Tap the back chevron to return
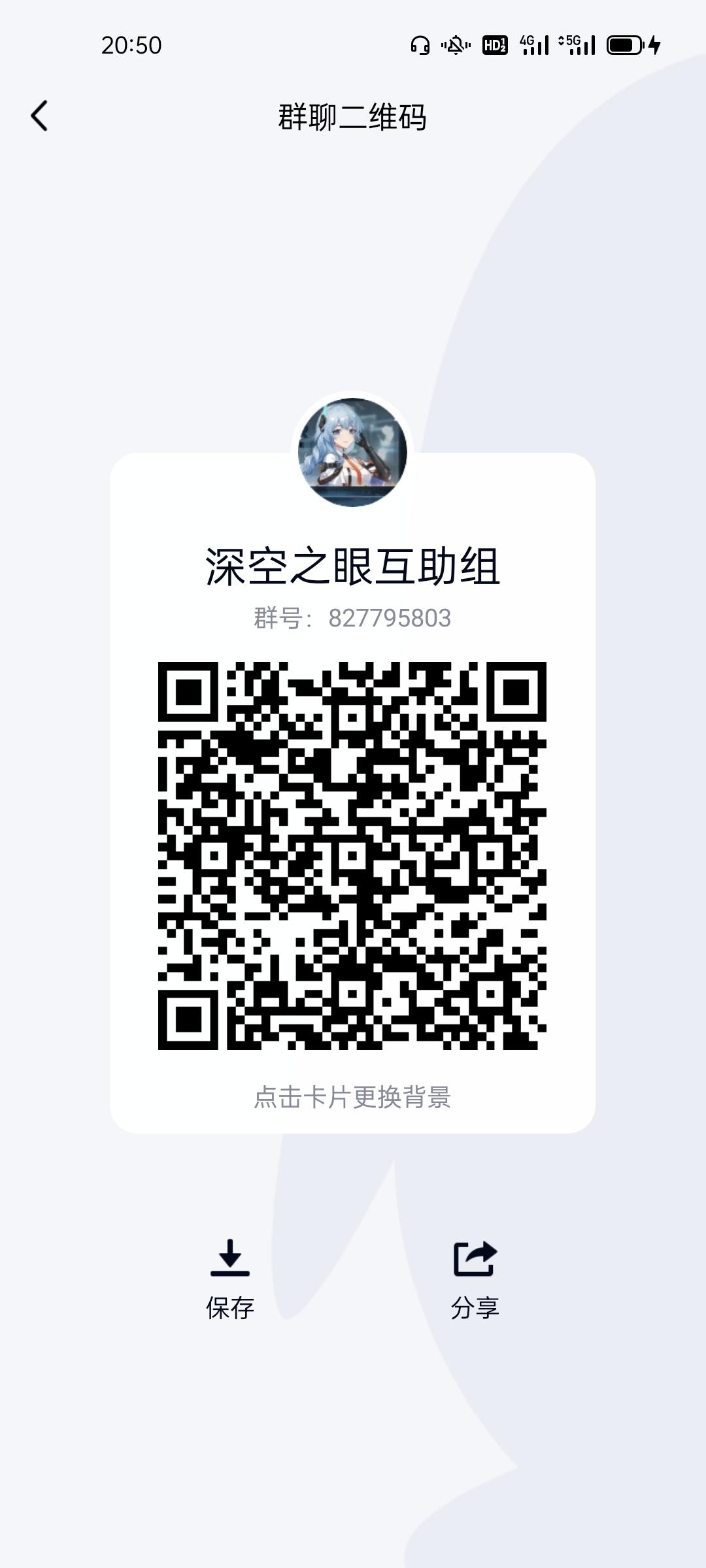The image size is (706, 1568). click(x=39, y=116)
